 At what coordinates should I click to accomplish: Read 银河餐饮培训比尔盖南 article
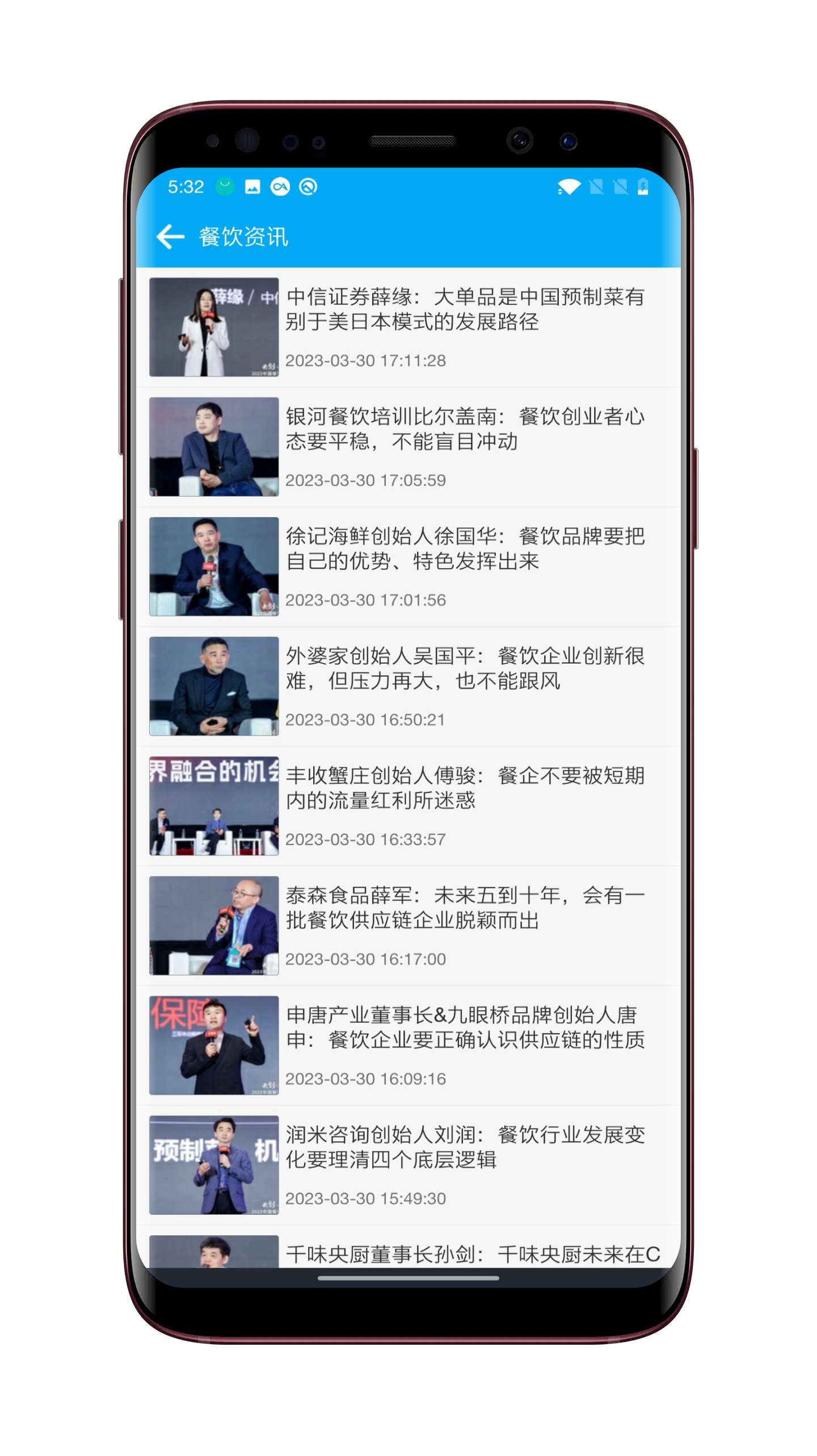(x=464, y=429)
